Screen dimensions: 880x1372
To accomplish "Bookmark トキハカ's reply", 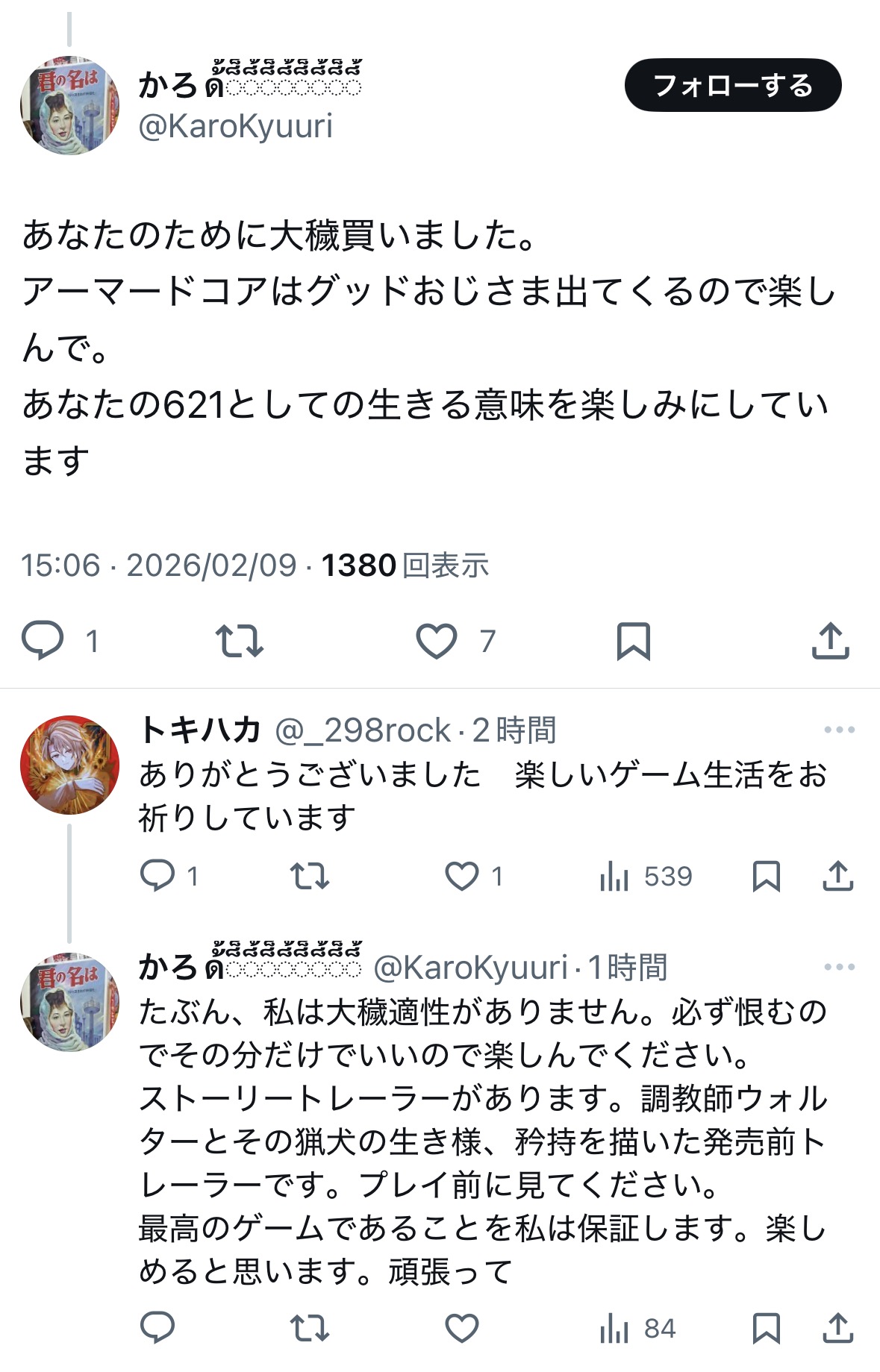I will tap(766, 875).
